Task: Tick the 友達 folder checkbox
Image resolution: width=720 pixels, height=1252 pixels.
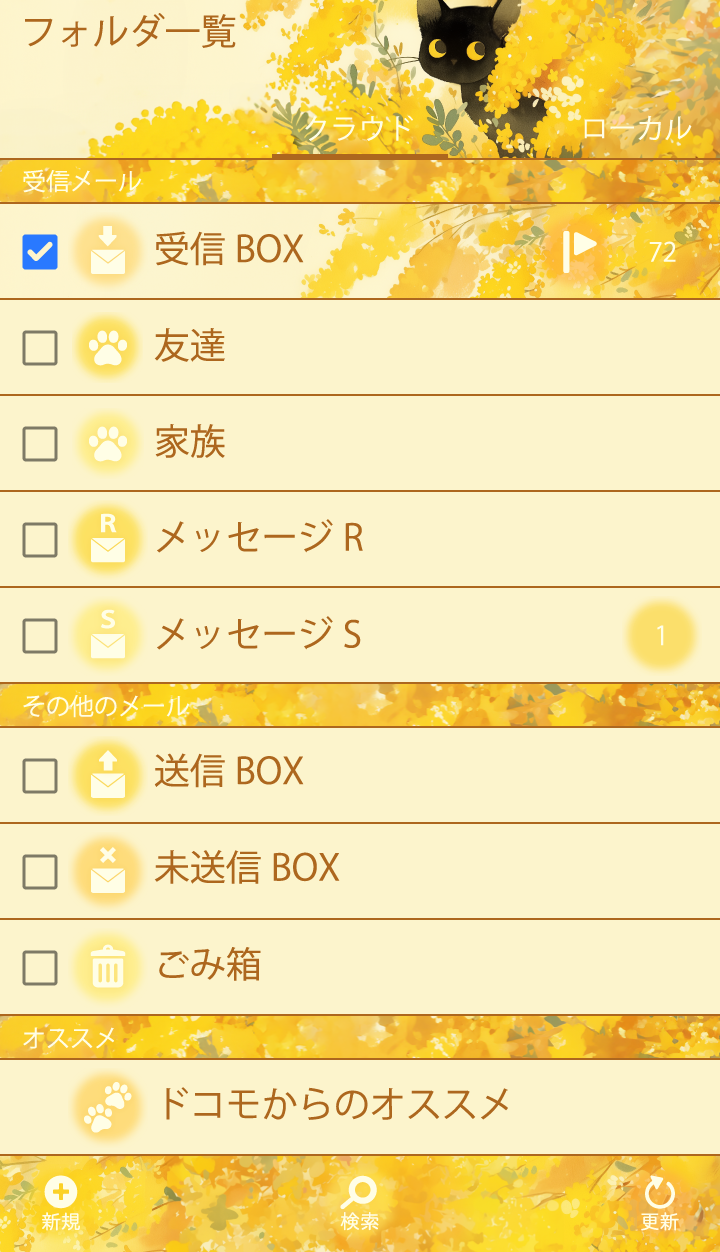Action: 40,348
